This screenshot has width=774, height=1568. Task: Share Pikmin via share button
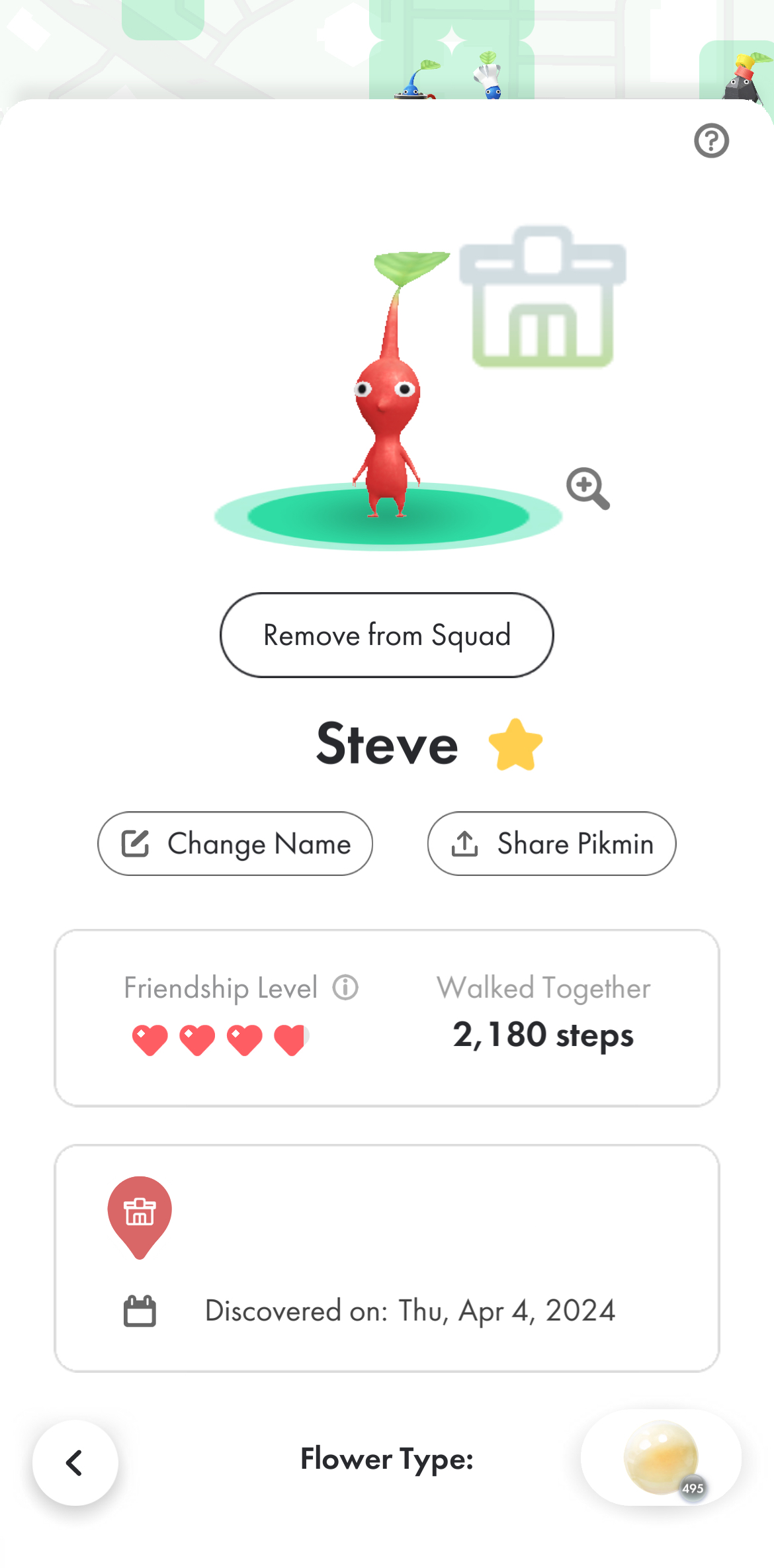pos(552,844)
